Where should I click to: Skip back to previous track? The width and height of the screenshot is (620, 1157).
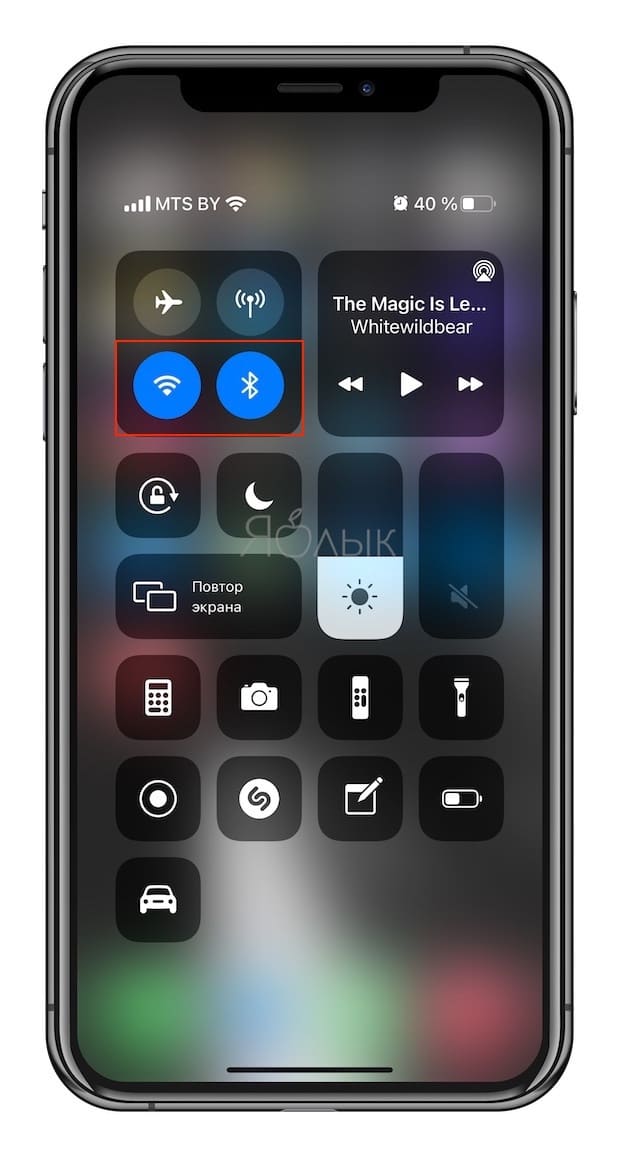(x=351, y=384)
